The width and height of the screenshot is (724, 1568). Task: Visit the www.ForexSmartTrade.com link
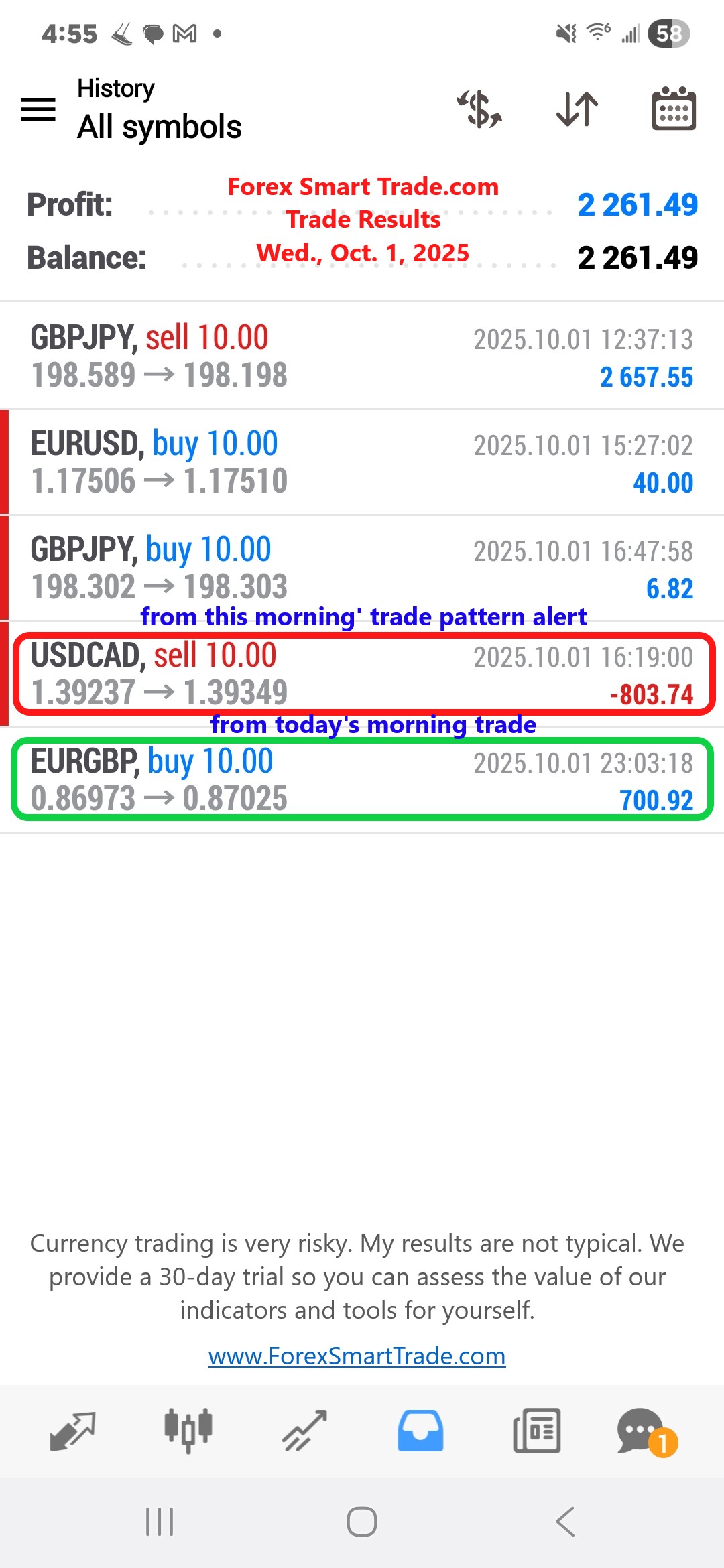(357, 1356)
